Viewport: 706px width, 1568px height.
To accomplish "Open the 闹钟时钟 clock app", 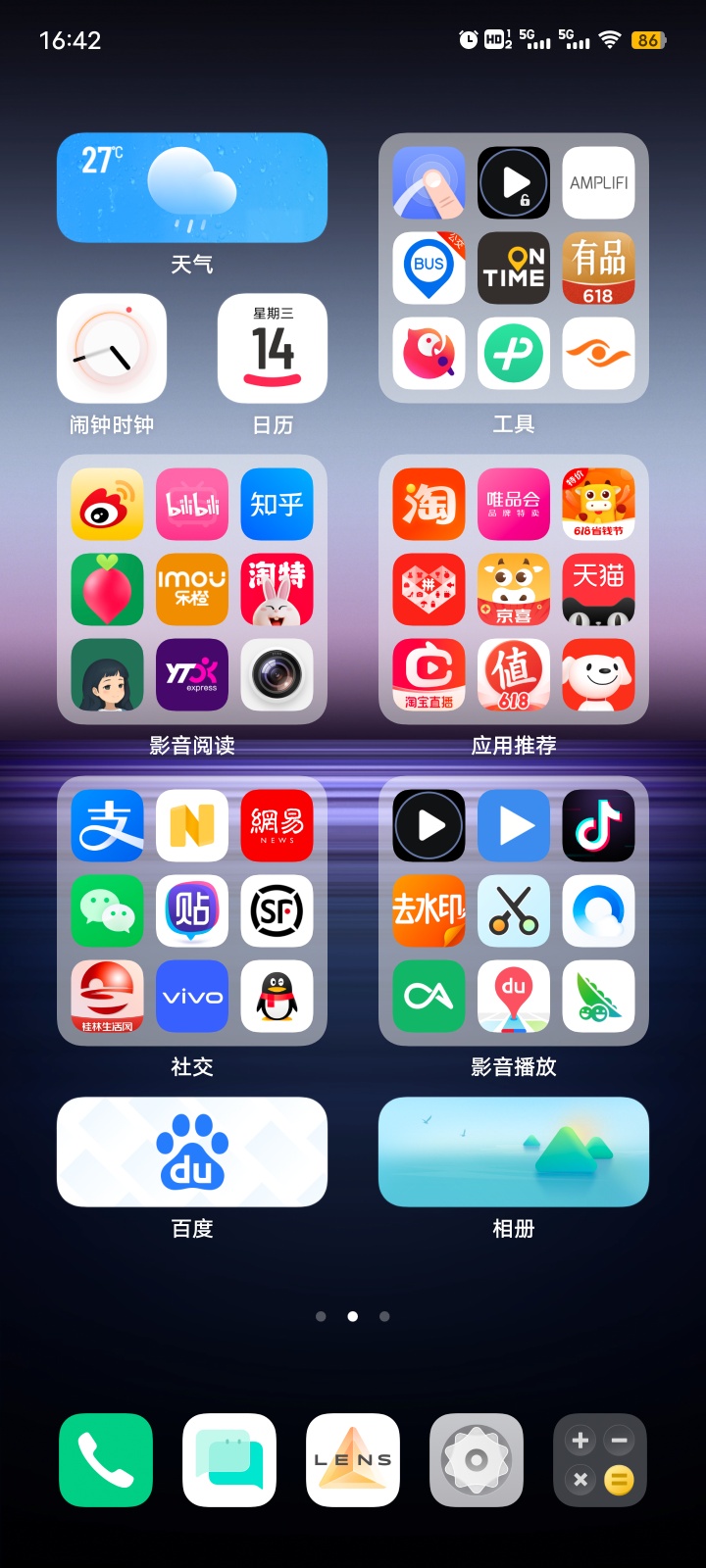I will (x=112, y=349).
